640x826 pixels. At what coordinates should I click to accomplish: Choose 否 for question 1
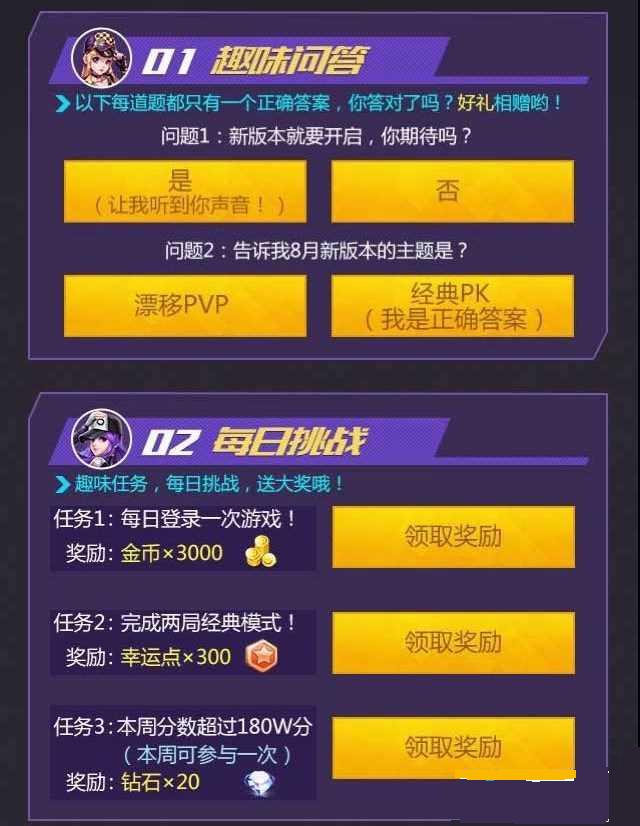452,192
